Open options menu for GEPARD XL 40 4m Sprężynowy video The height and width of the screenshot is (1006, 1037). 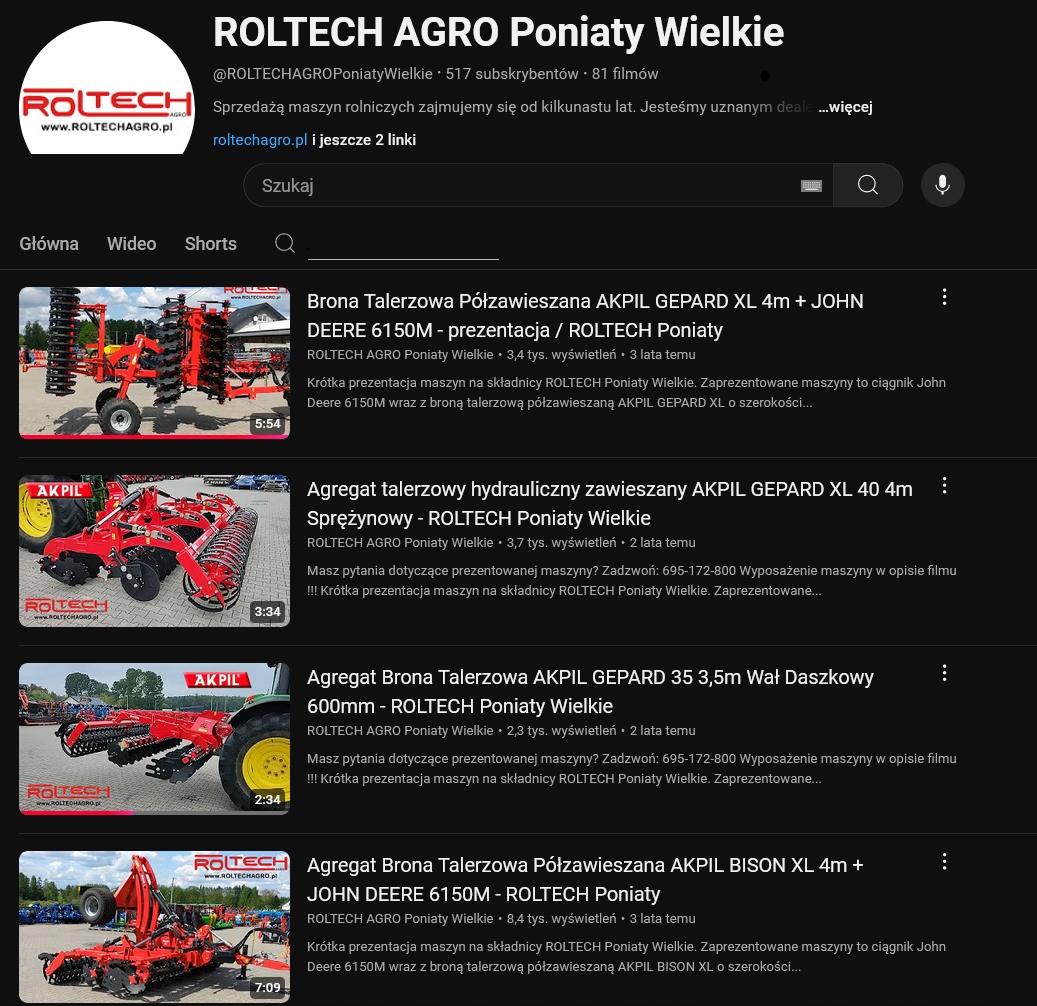[x=944, y=485]
